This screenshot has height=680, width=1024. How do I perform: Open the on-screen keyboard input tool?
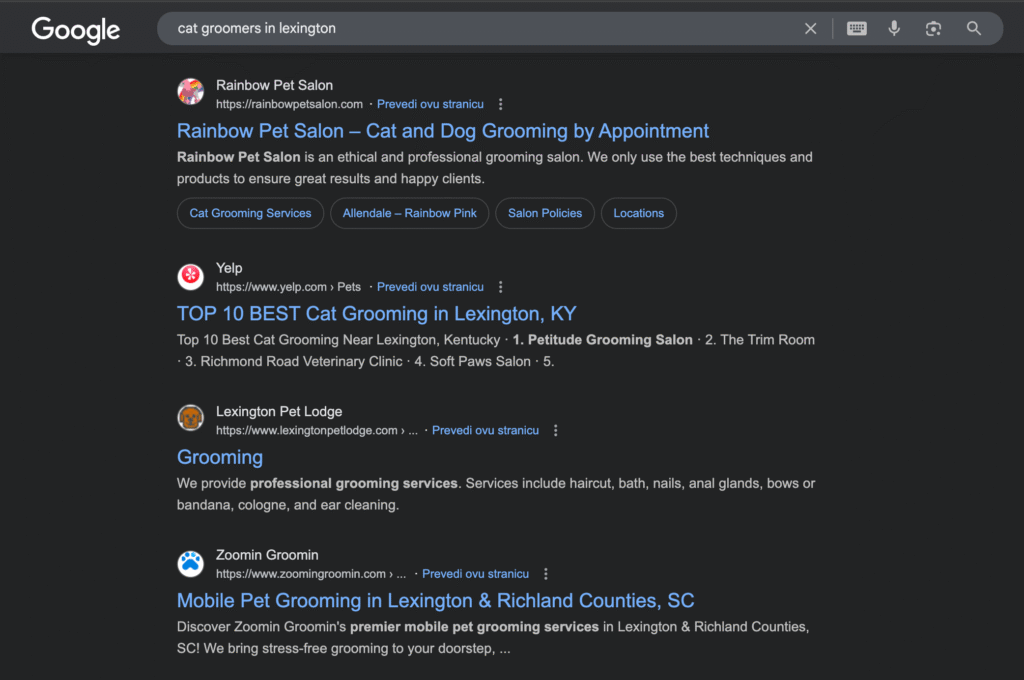pos(857,29)
